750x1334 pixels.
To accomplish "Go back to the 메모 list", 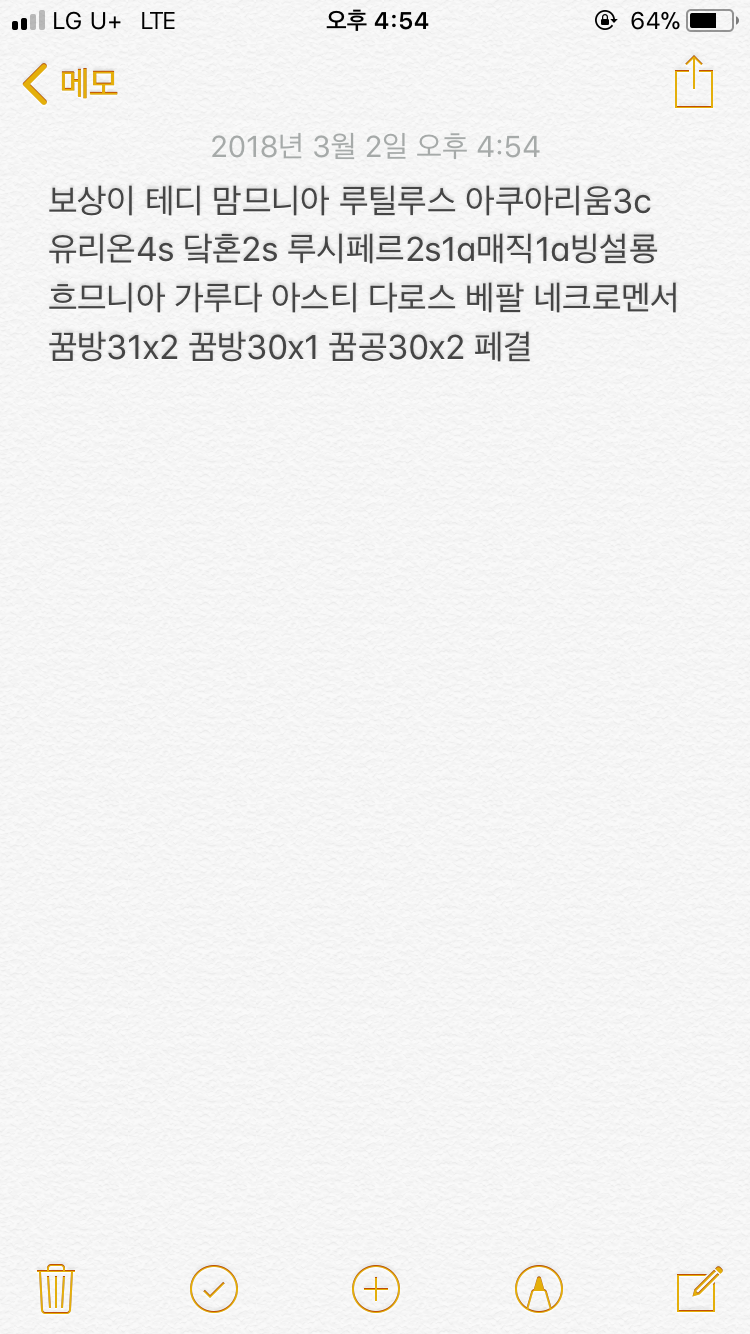I will 70,84.
